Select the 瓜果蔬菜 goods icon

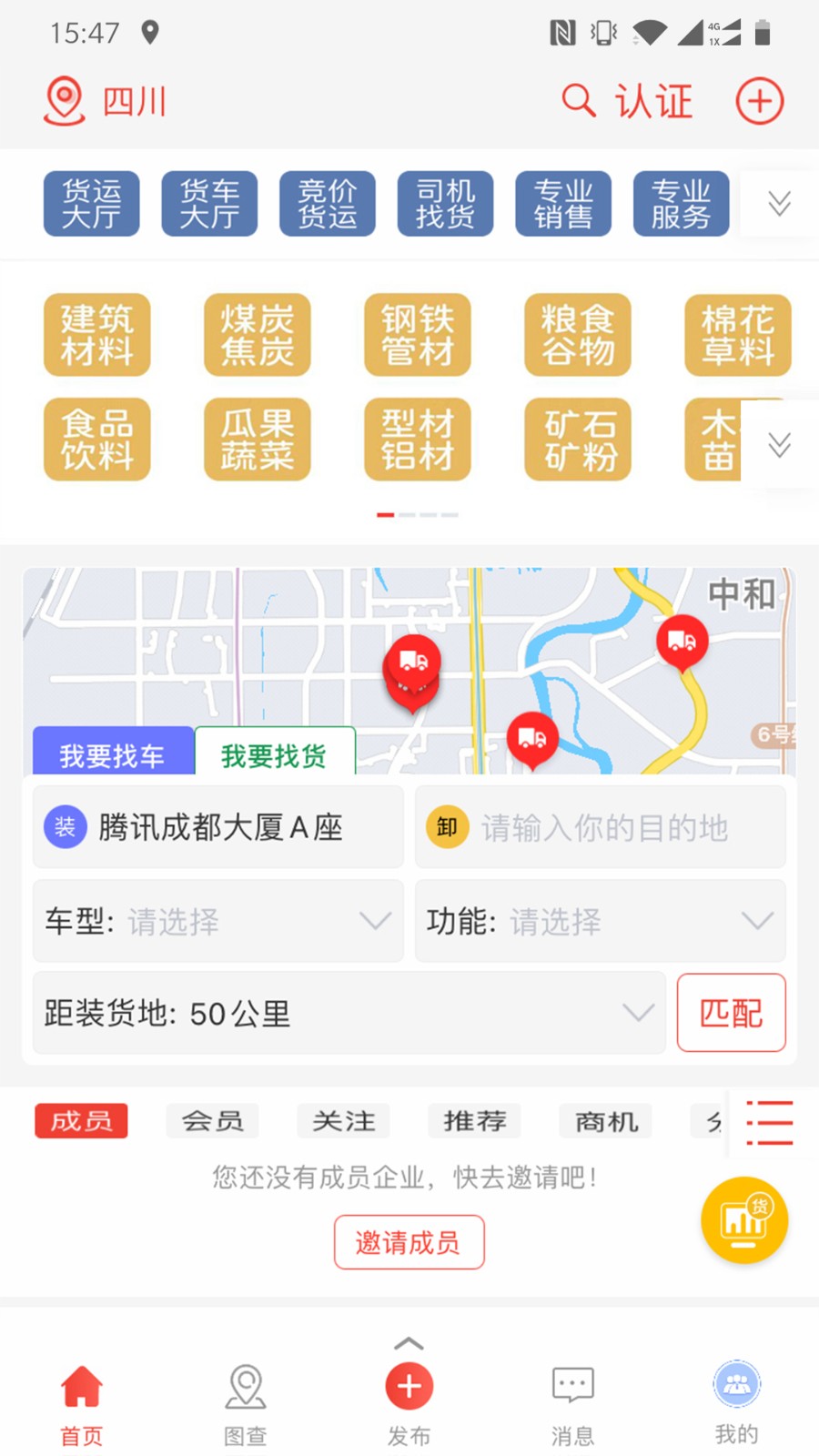(x=257, y=440)
